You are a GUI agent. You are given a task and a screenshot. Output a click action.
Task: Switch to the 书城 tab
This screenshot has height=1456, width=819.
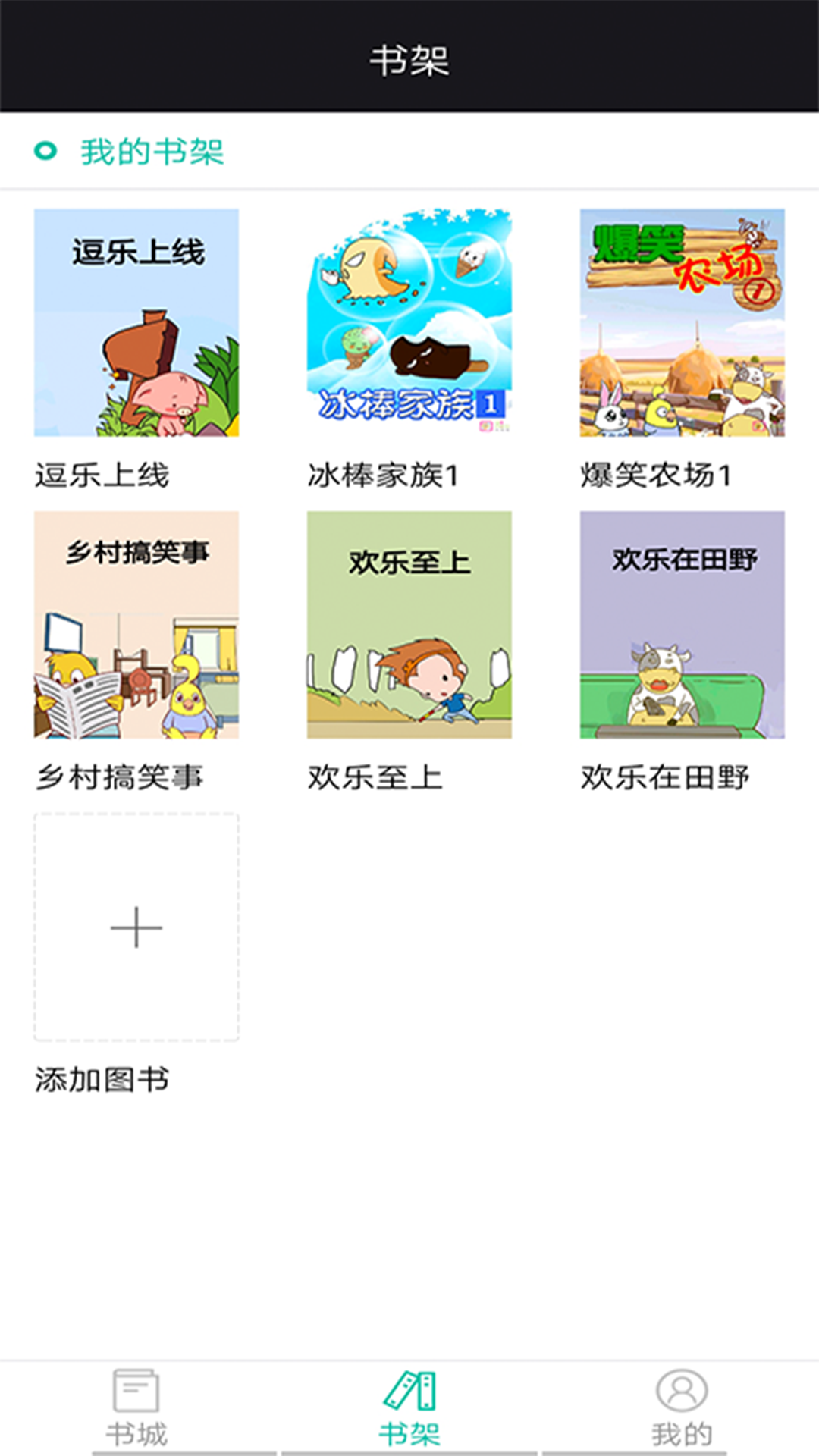click(136, 1408)
